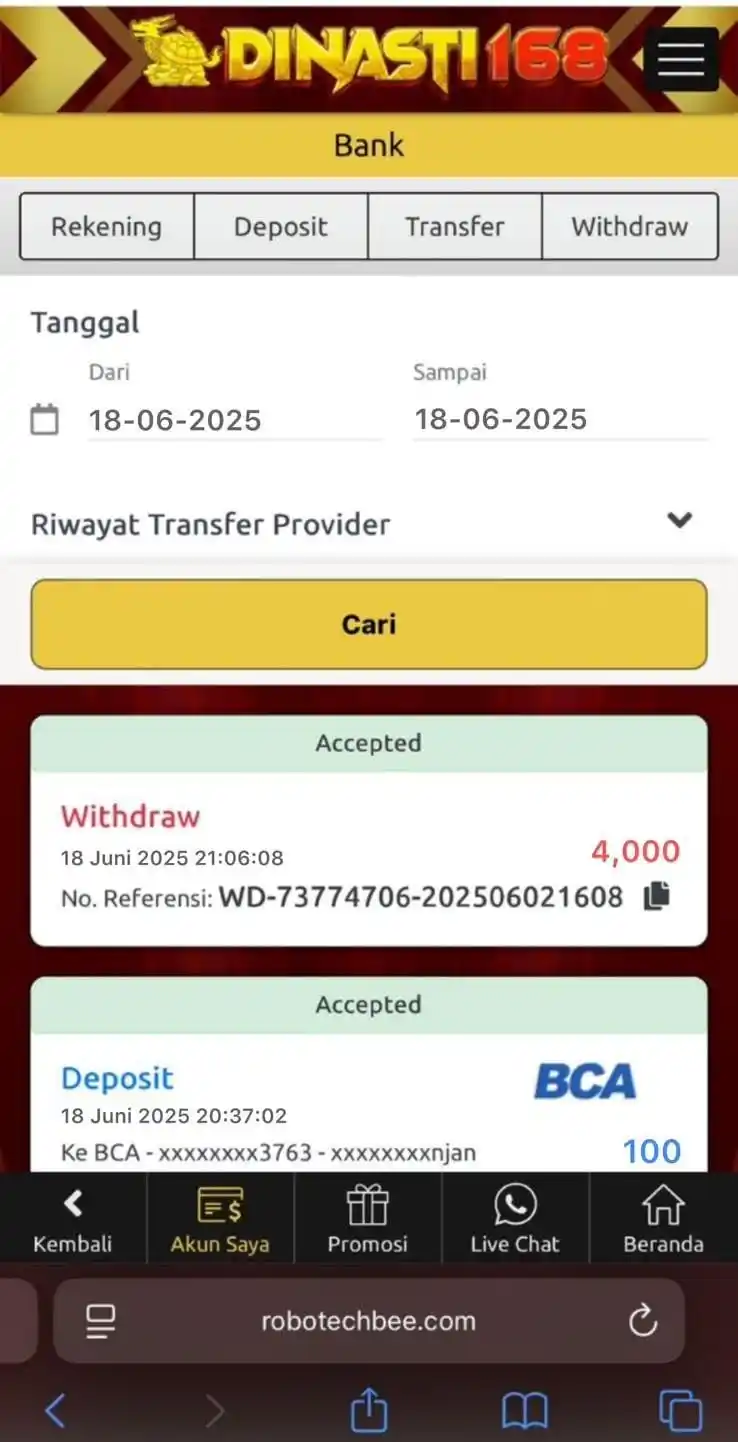
Task: Start a Live Chat
Action: tap(515, 1221)
